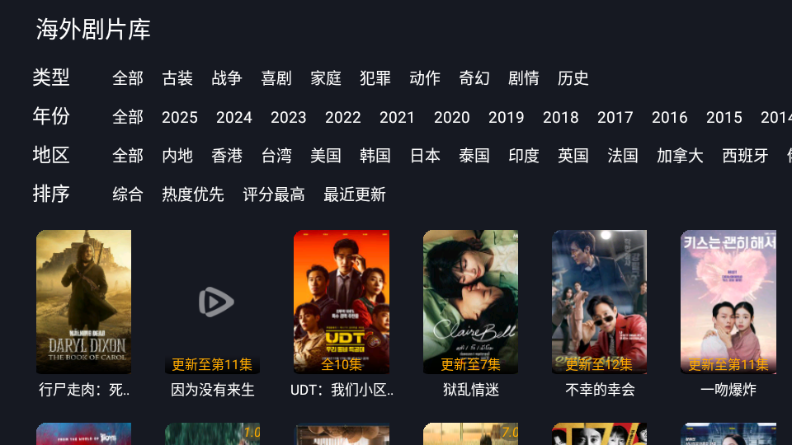View details for 不幸的幸会
792x445 pixels.
(600, 302)
